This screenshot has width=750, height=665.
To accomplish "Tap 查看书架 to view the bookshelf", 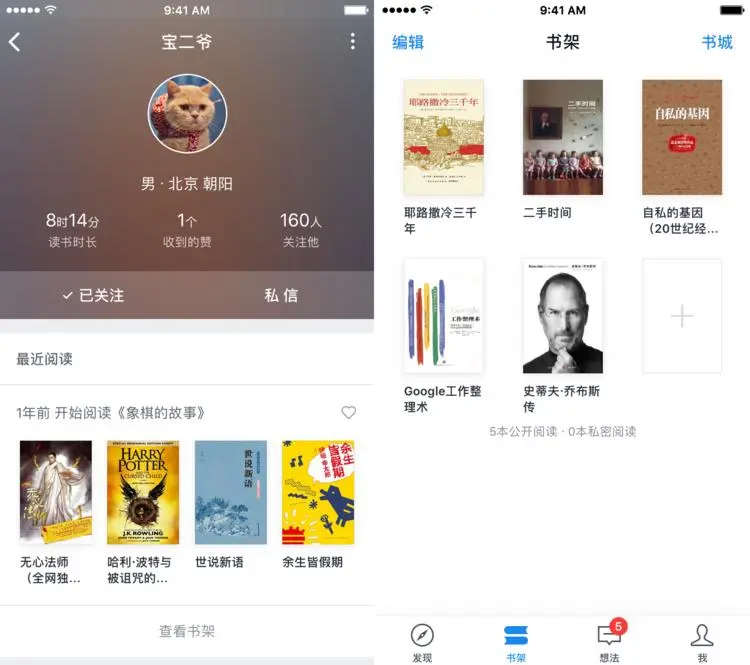I will 187,631.
